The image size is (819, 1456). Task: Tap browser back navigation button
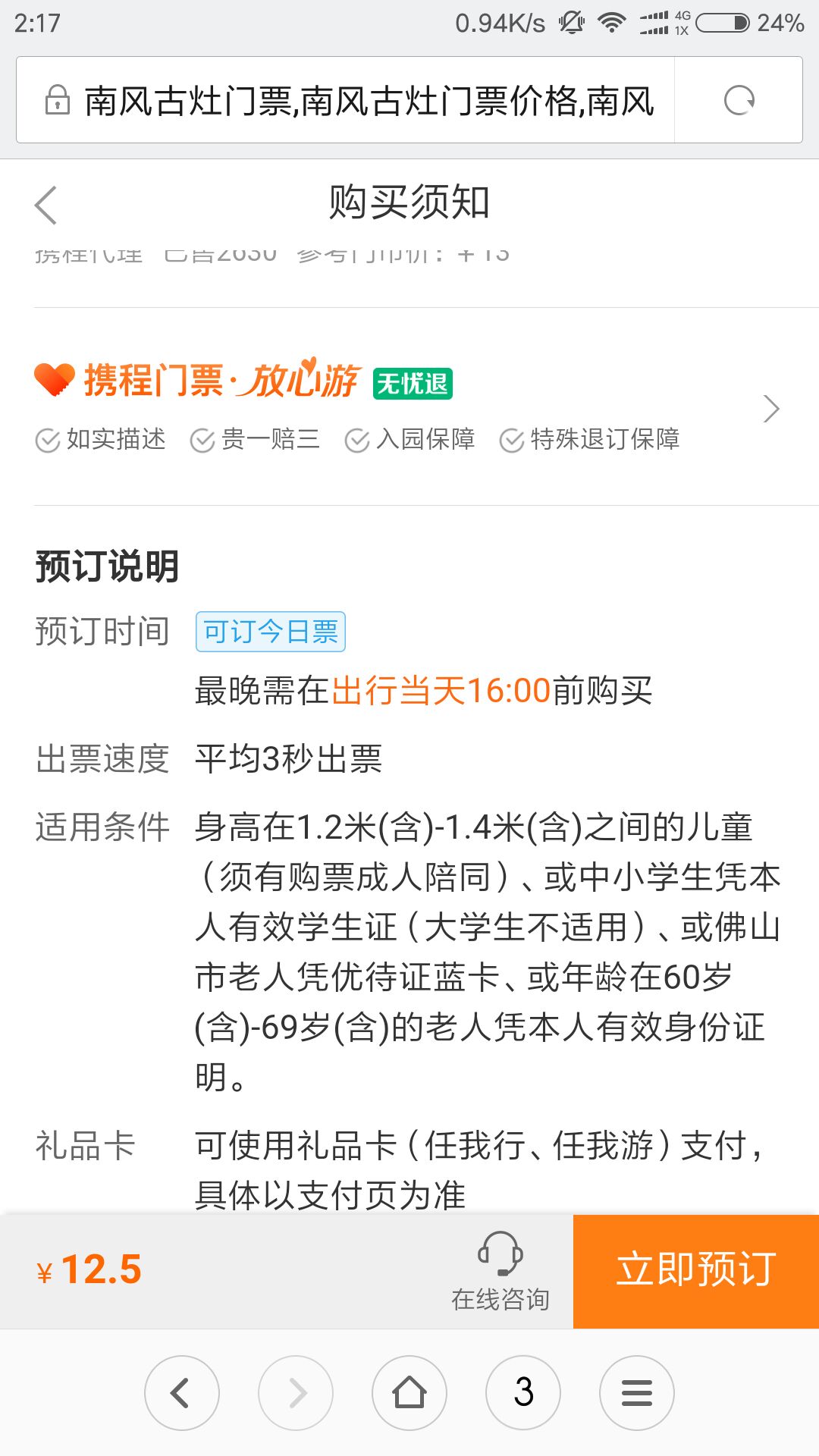(x=182, y=1392)
